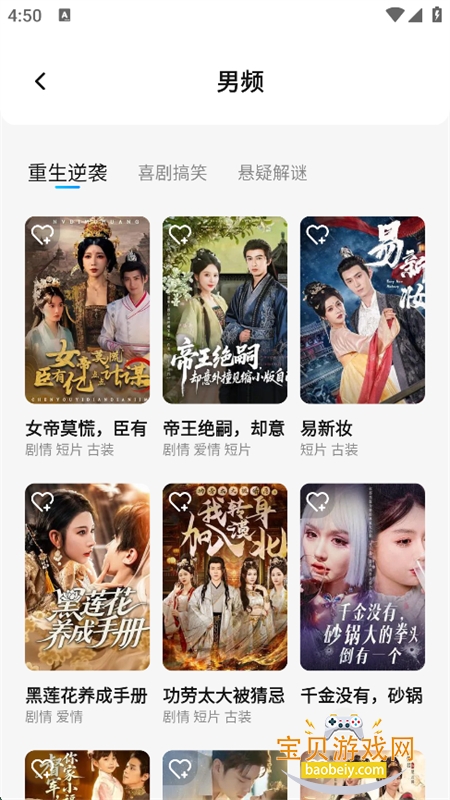Switch to the 喜剧搞笑 tab
The width and height of the screenshot is (450, 800).
[172, 173]
